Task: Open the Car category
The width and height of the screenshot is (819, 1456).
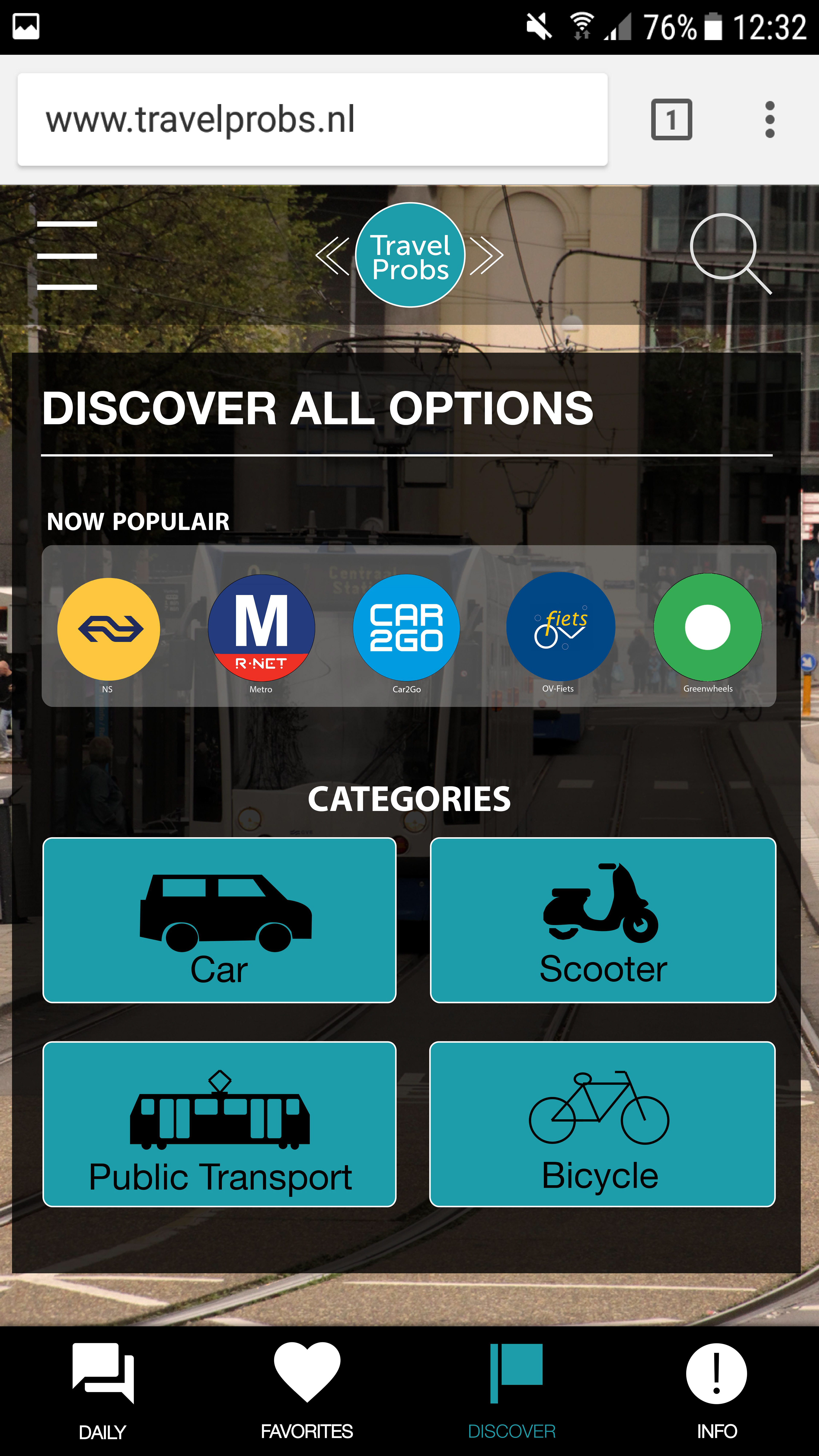Action: pos(219,920)
